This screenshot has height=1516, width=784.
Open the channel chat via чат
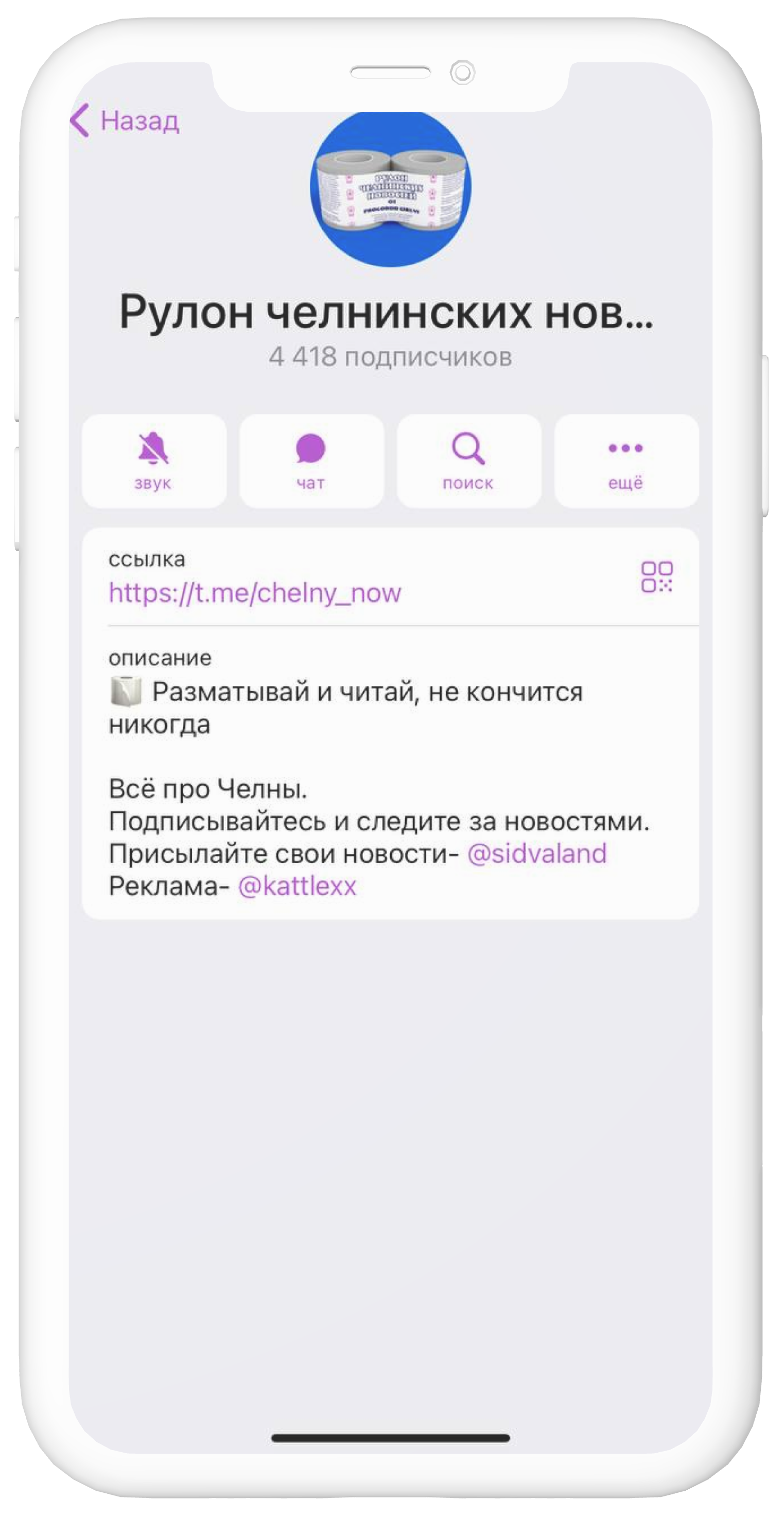click(x=311, y=461)
